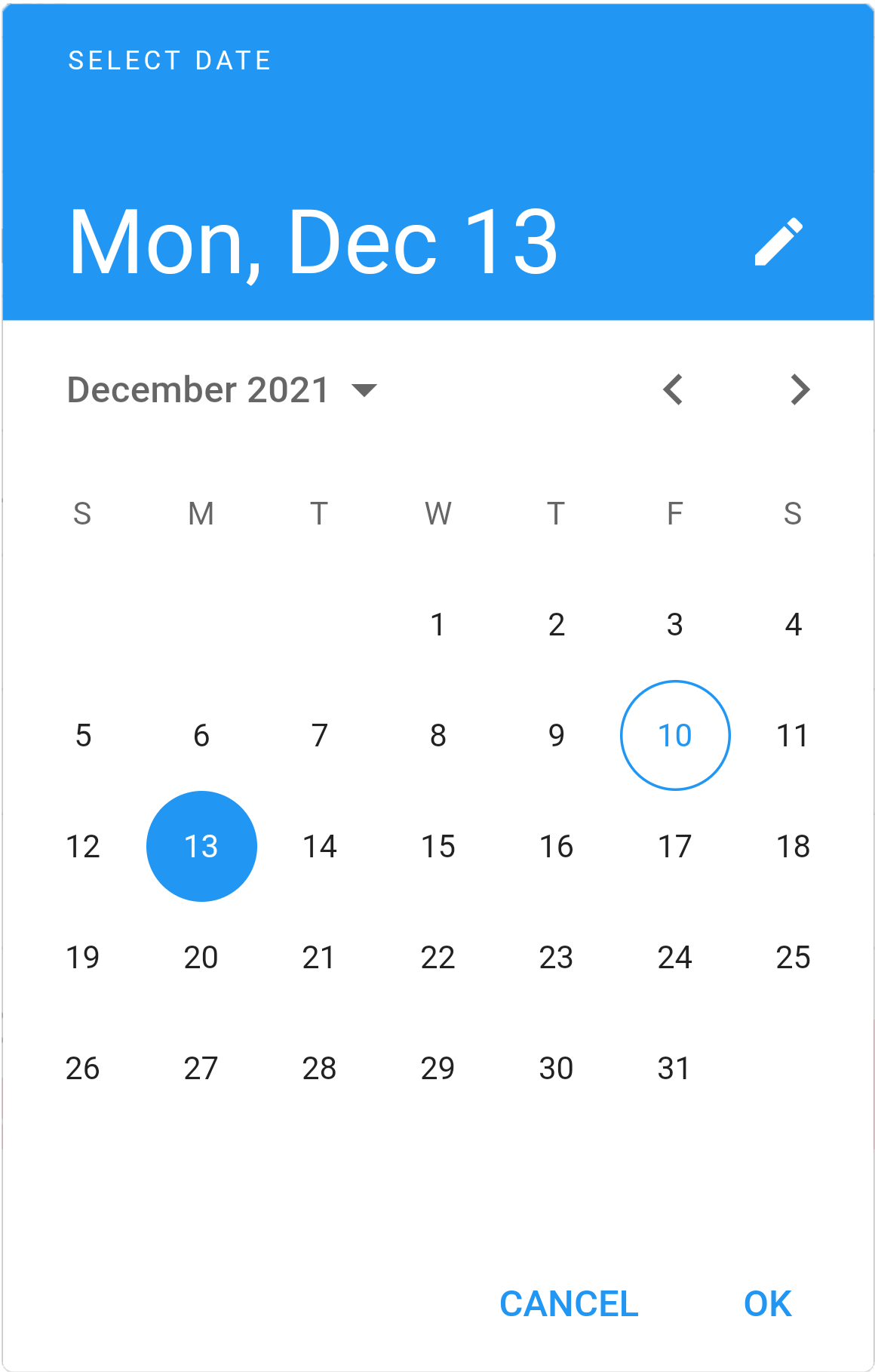Pick December 14
Screen dimensions: 875x1372
(x=319, y=846)
